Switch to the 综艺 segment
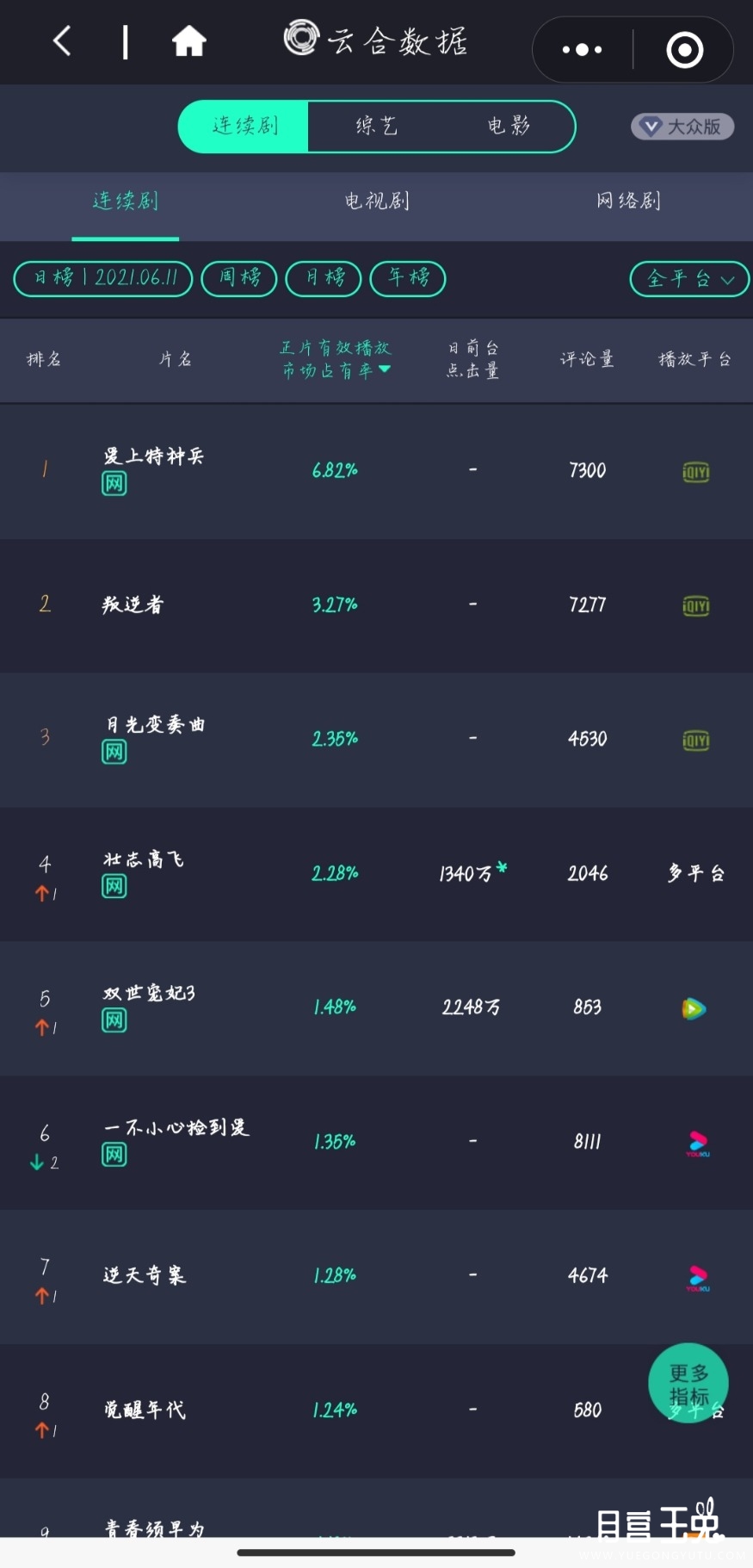 click(376, 127)
